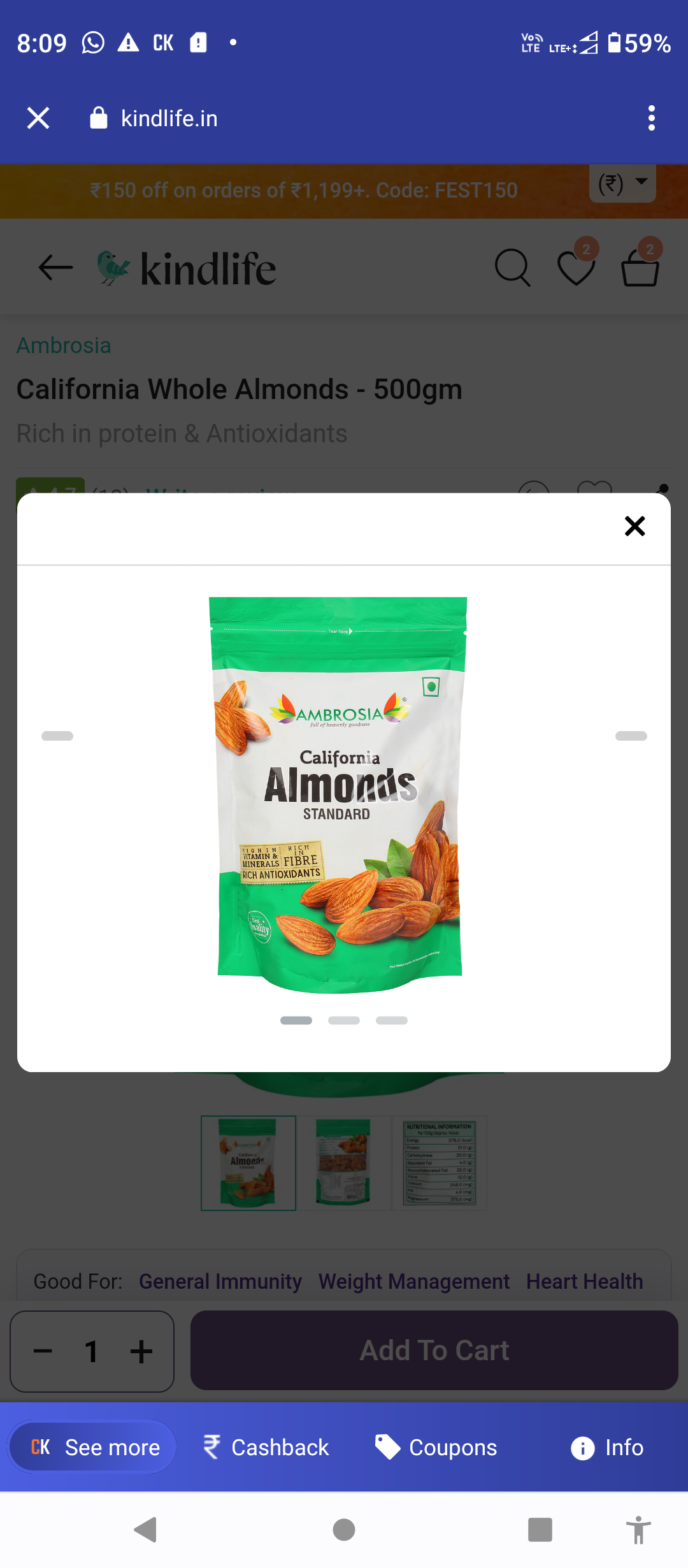The image size is (688, 1568).
Task: Go to the home screen
Action: 344,1529
